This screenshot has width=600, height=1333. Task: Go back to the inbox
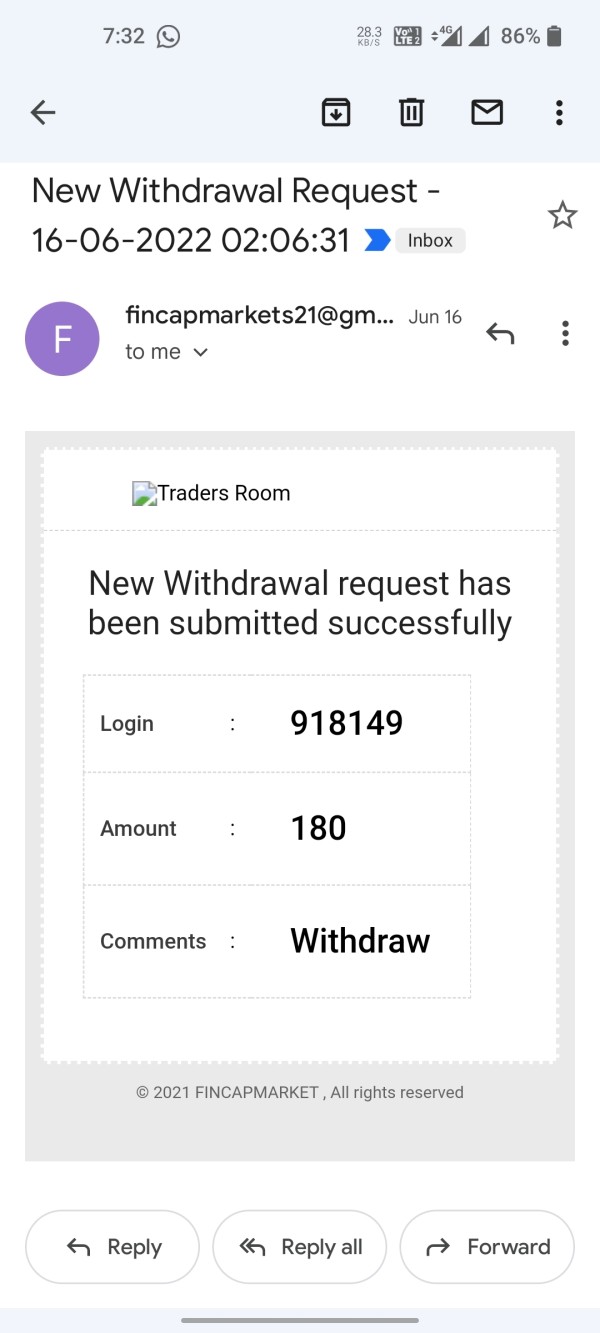tap(43, 113)
